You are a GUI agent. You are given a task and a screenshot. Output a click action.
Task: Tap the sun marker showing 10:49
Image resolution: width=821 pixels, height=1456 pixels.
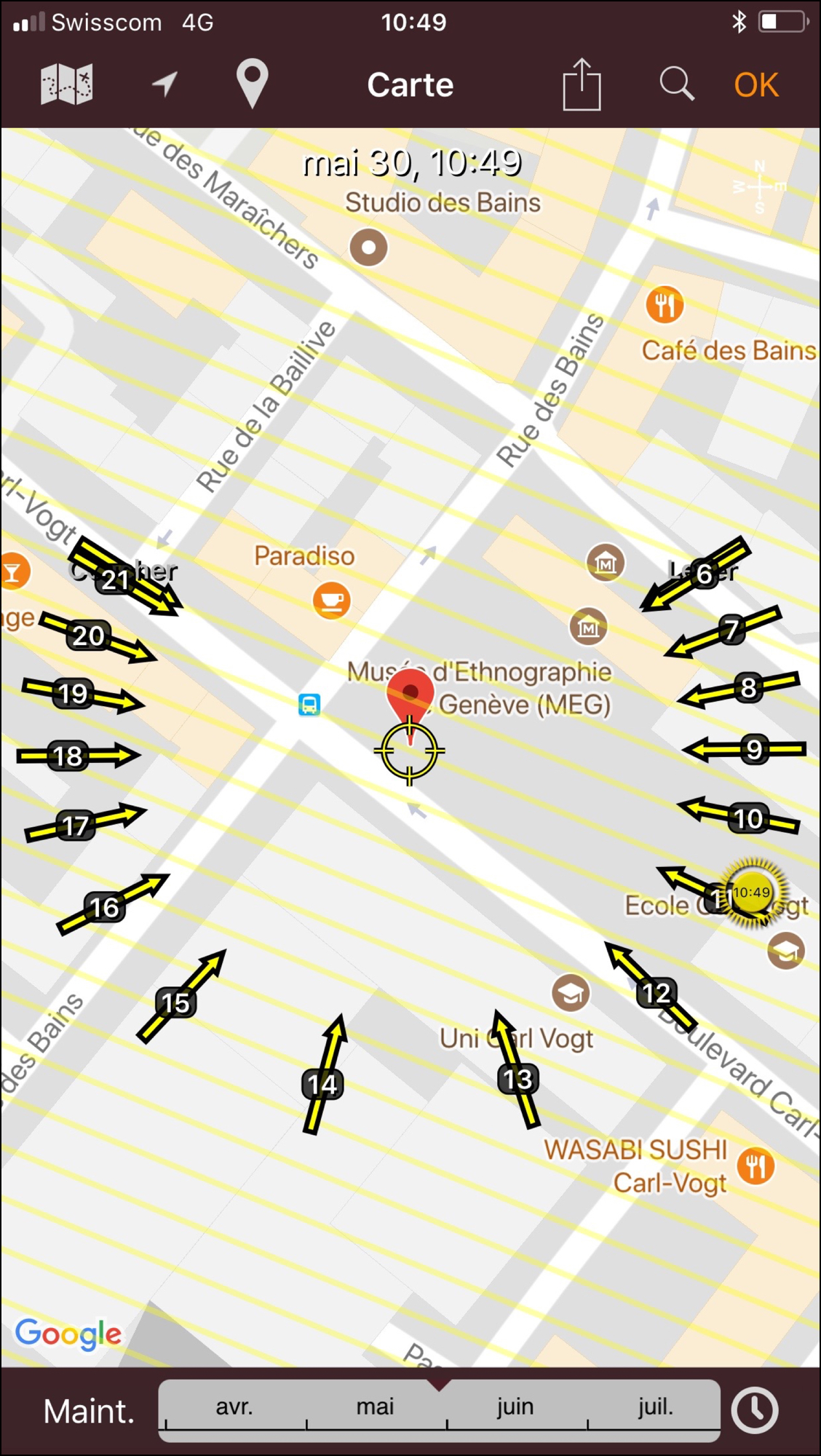pyautogui.click(x=751, y=893)
